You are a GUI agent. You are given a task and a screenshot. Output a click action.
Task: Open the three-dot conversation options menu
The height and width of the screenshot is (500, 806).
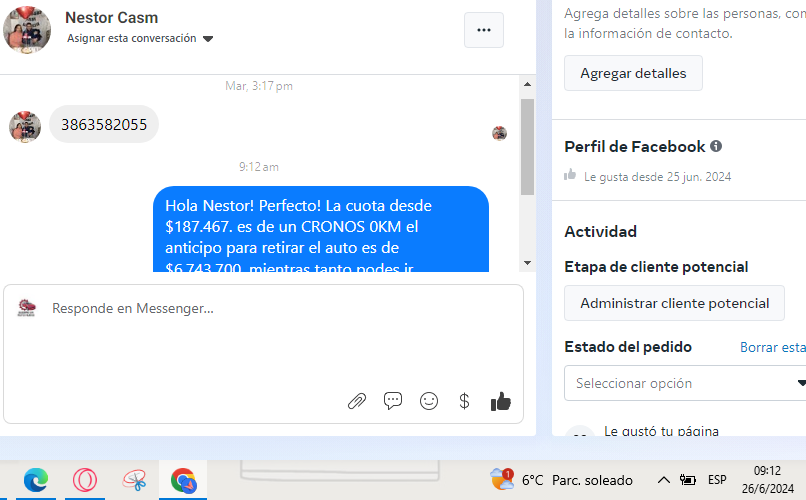[x=484, y=30]
